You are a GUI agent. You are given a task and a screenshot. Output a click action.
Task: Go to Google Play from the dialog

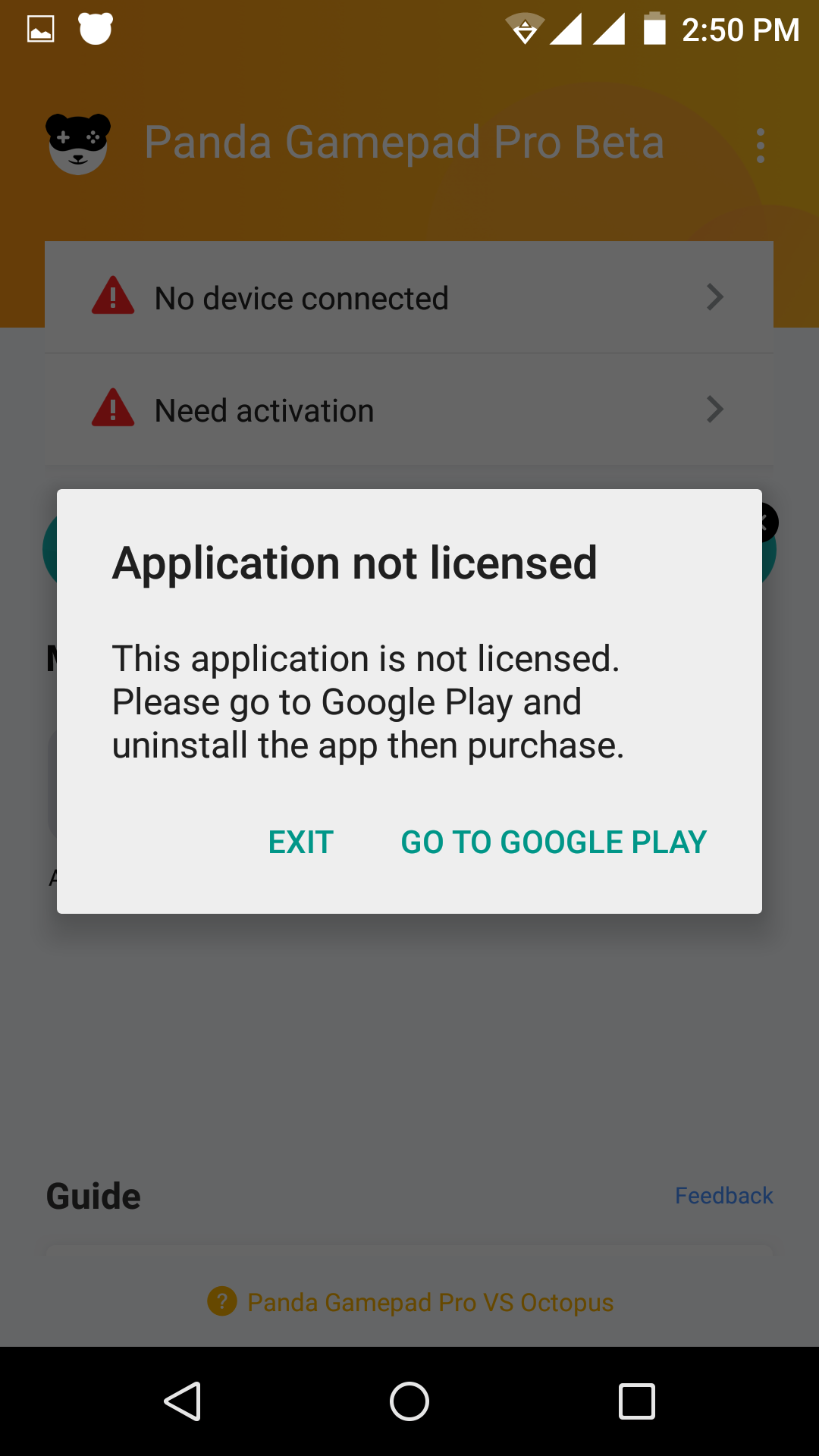pos(554,842)
